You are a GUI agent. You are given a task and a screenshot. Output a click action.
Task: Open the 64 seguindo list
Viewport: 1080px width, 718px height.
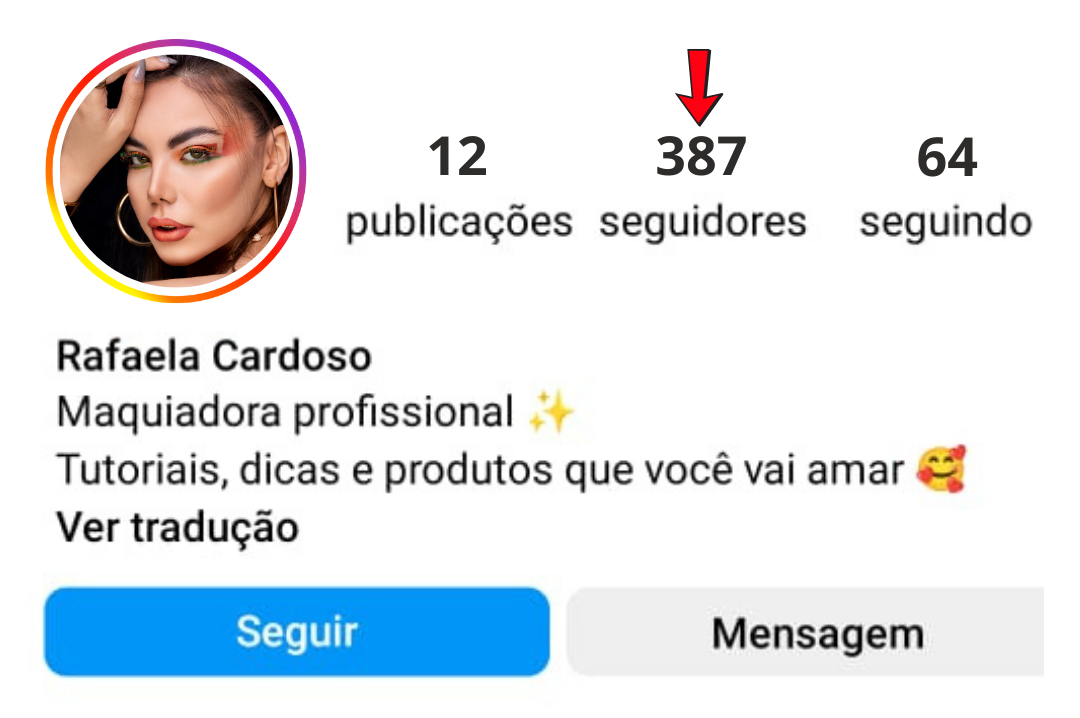pyautogui.click(x=946, y=188)
